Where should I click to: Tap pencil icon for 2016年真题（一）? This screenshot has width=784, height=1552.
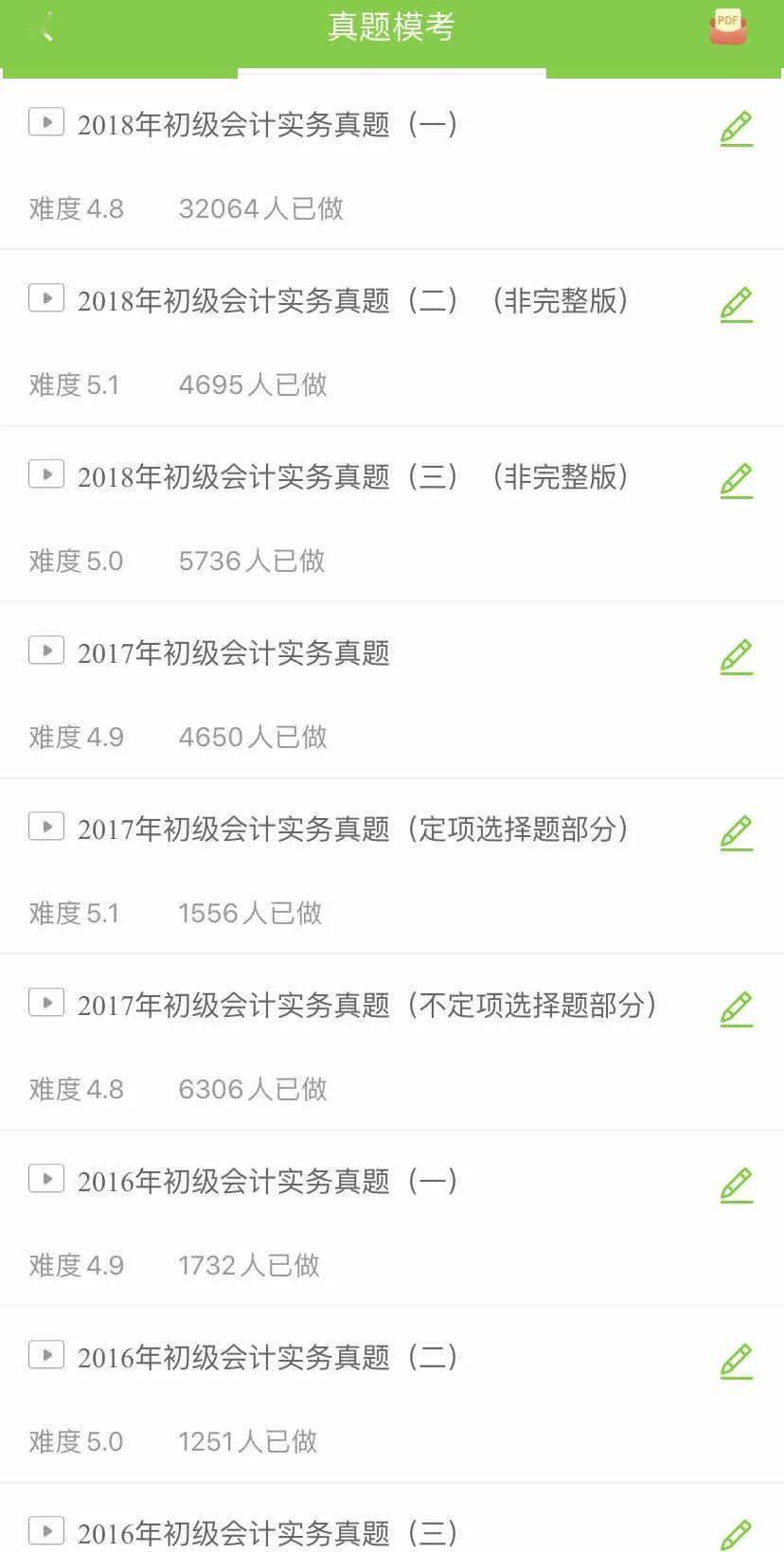point(736,1186)
